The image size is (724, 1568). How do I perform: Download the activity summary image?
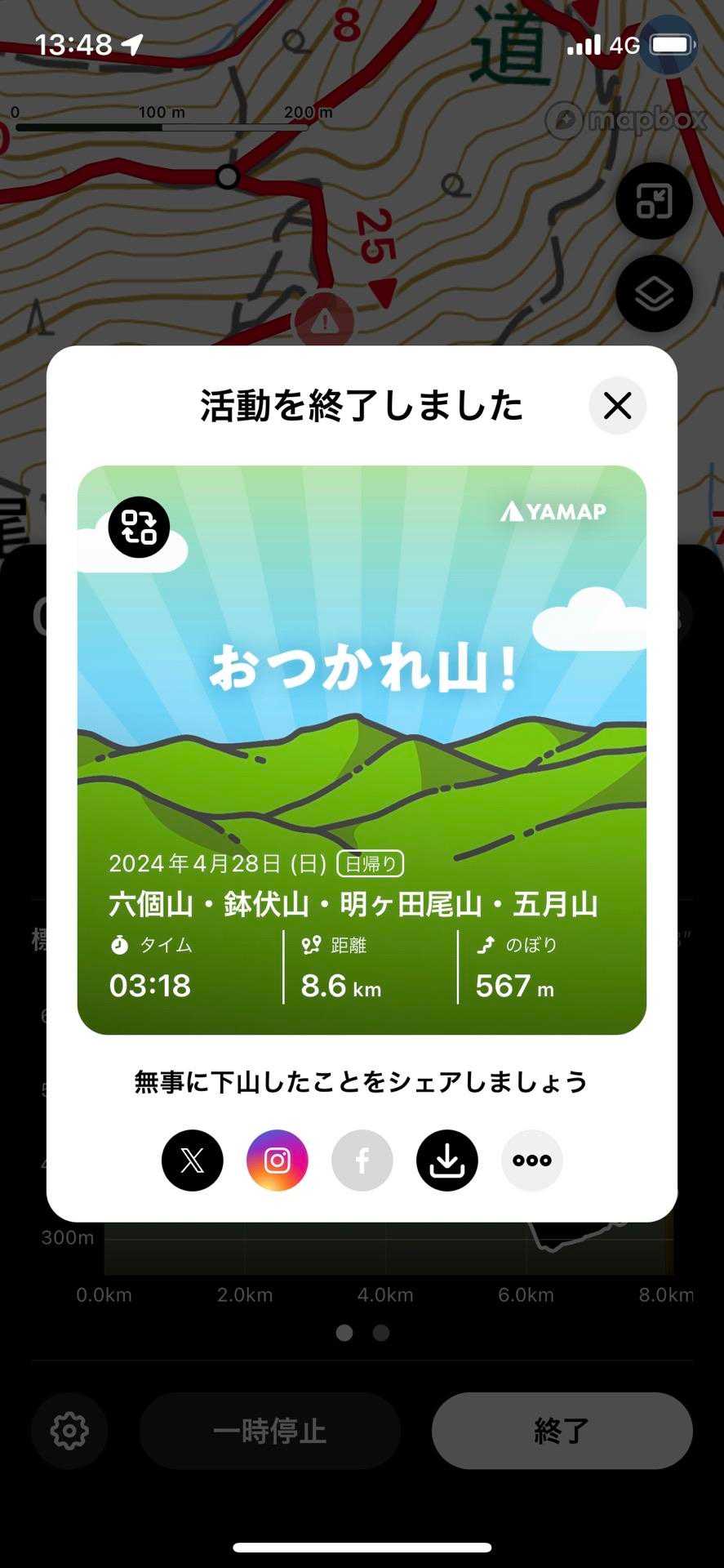(447, 1160)
